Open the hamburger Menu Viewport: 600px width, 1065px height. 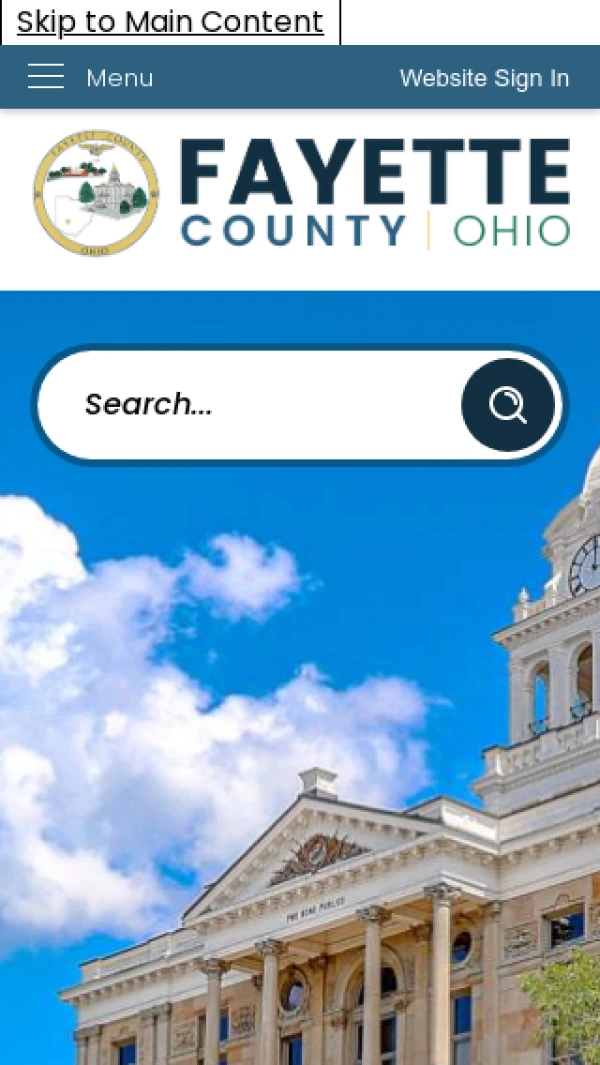[90, 77]
